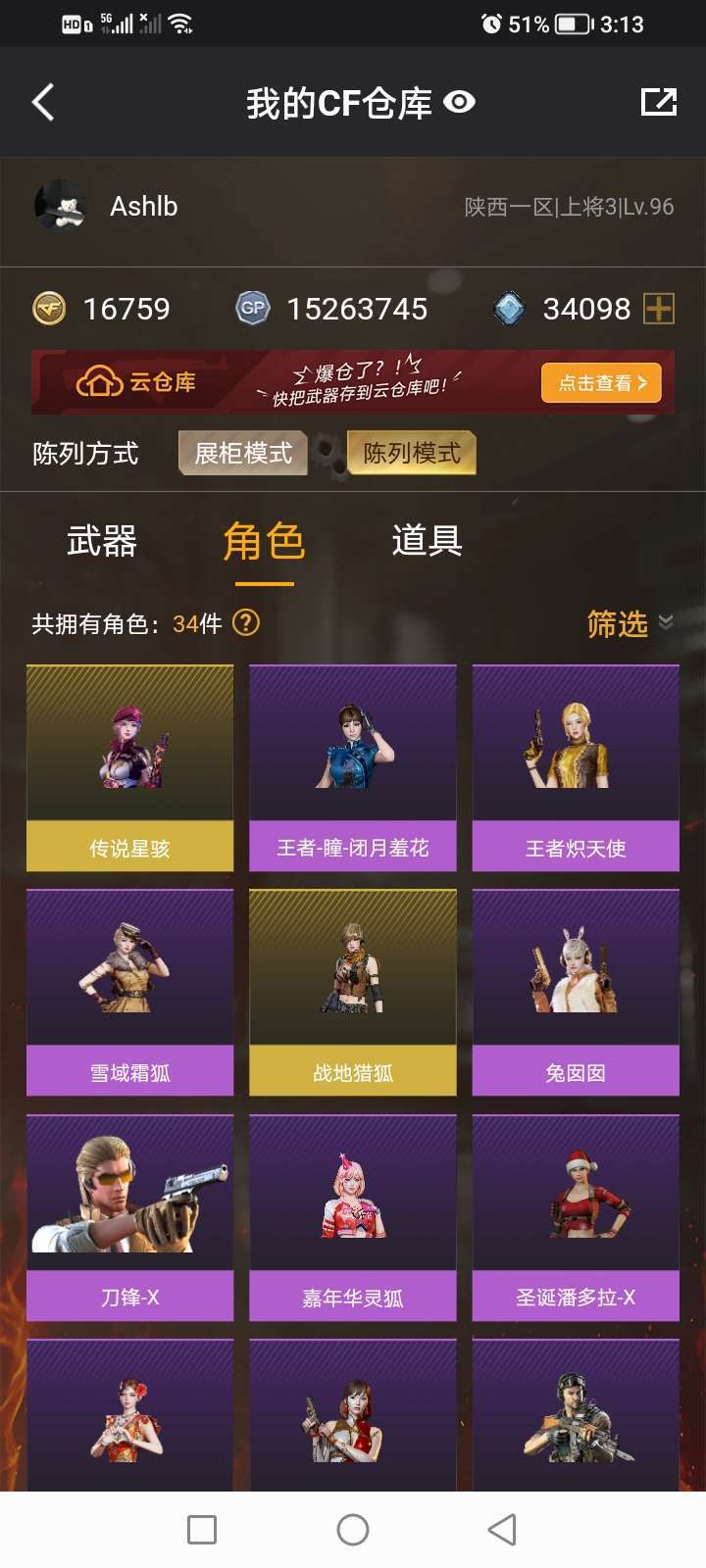Switch to 展柜模式 display

pyautogui.click(x=243, y=453)
